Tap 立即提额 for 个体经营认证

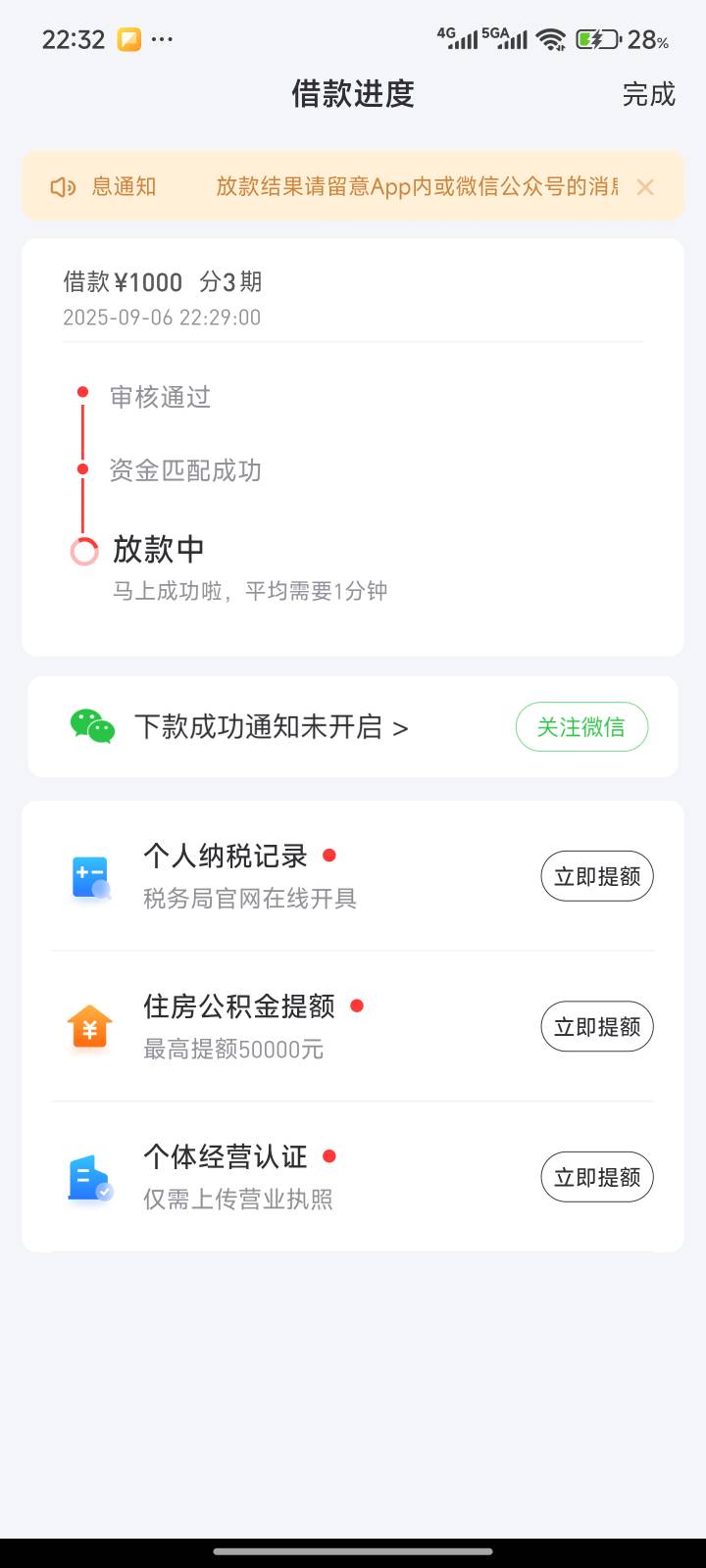[597, 1177]
